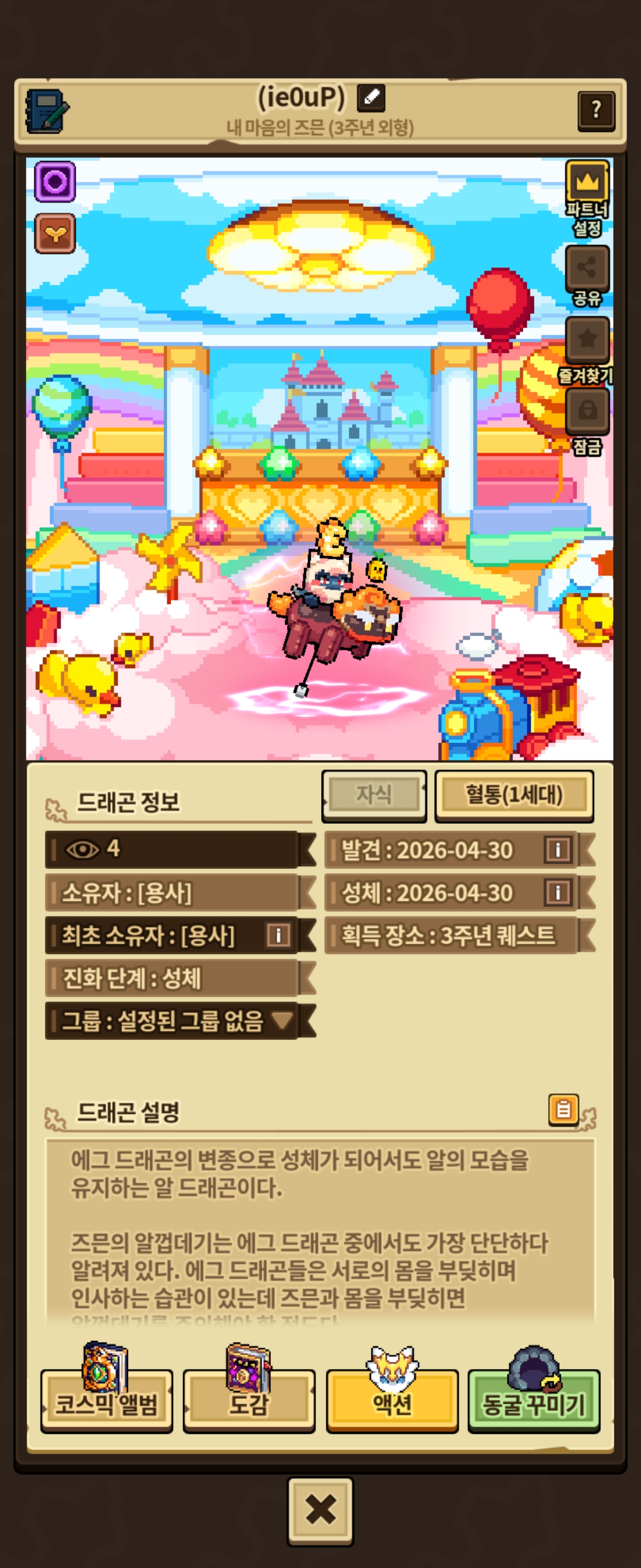The height and width of the screenshot is (1568, 641).
Task: Open 파트너 설정 crown button
Action: pos(587,182)
